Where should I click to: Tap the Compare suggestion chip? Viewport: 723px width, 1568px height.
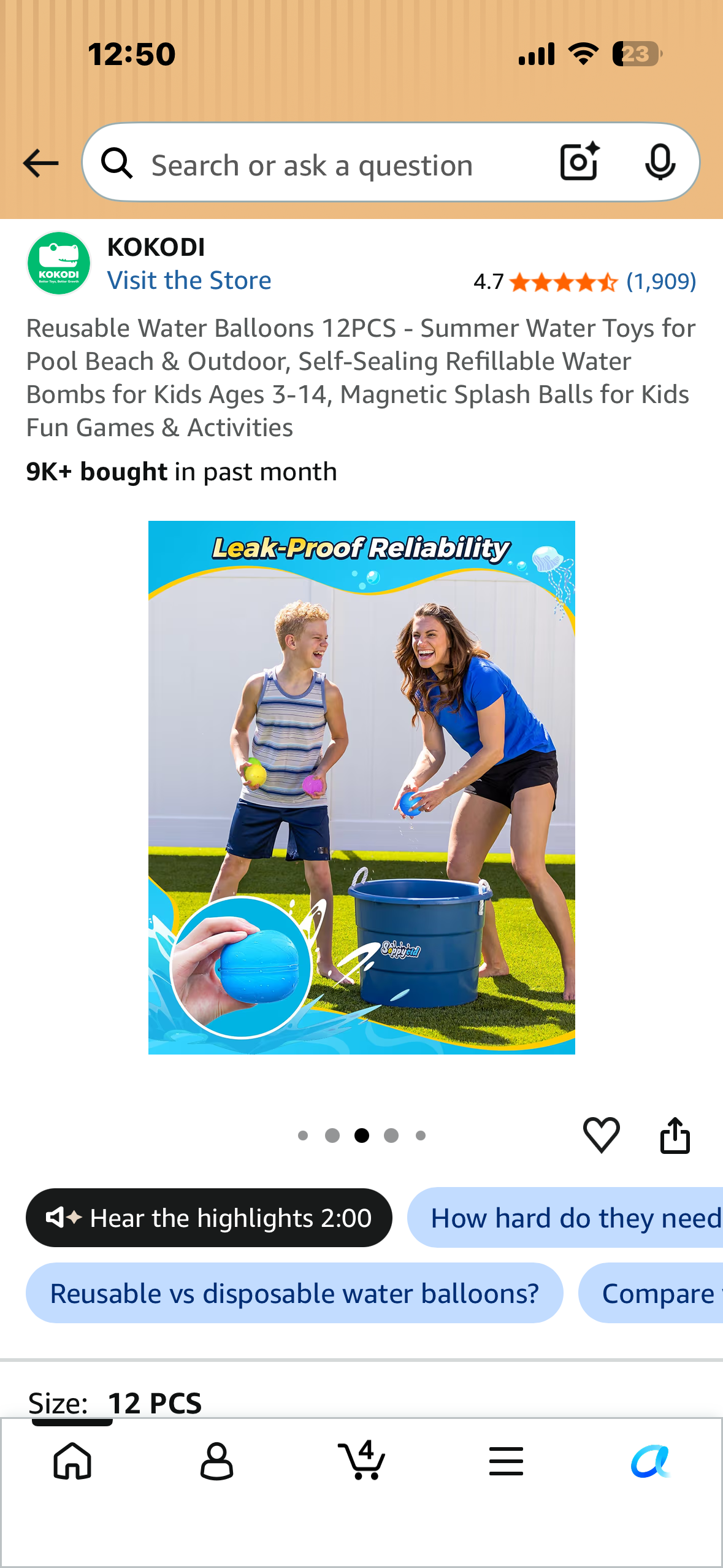(651, 1293)
